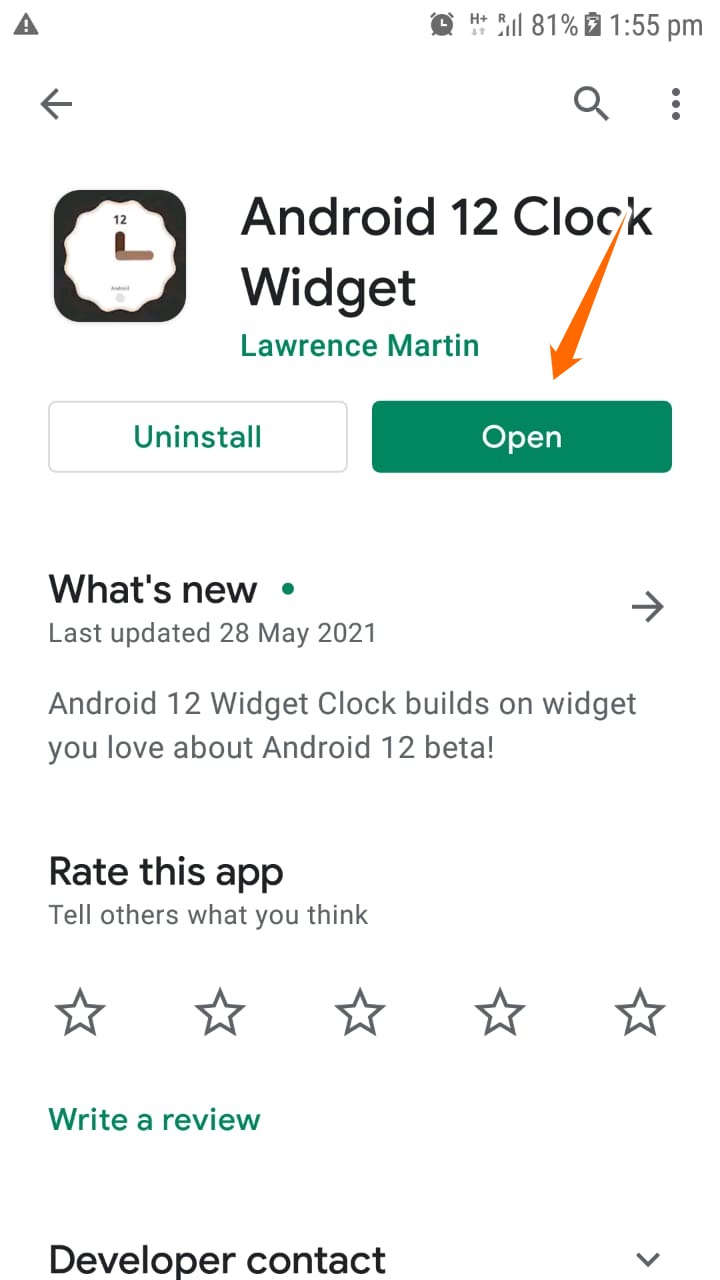The width and height of the screenshot is (720, 1280).
Task: Go back using the arrow icon
Action: point(56,104)
